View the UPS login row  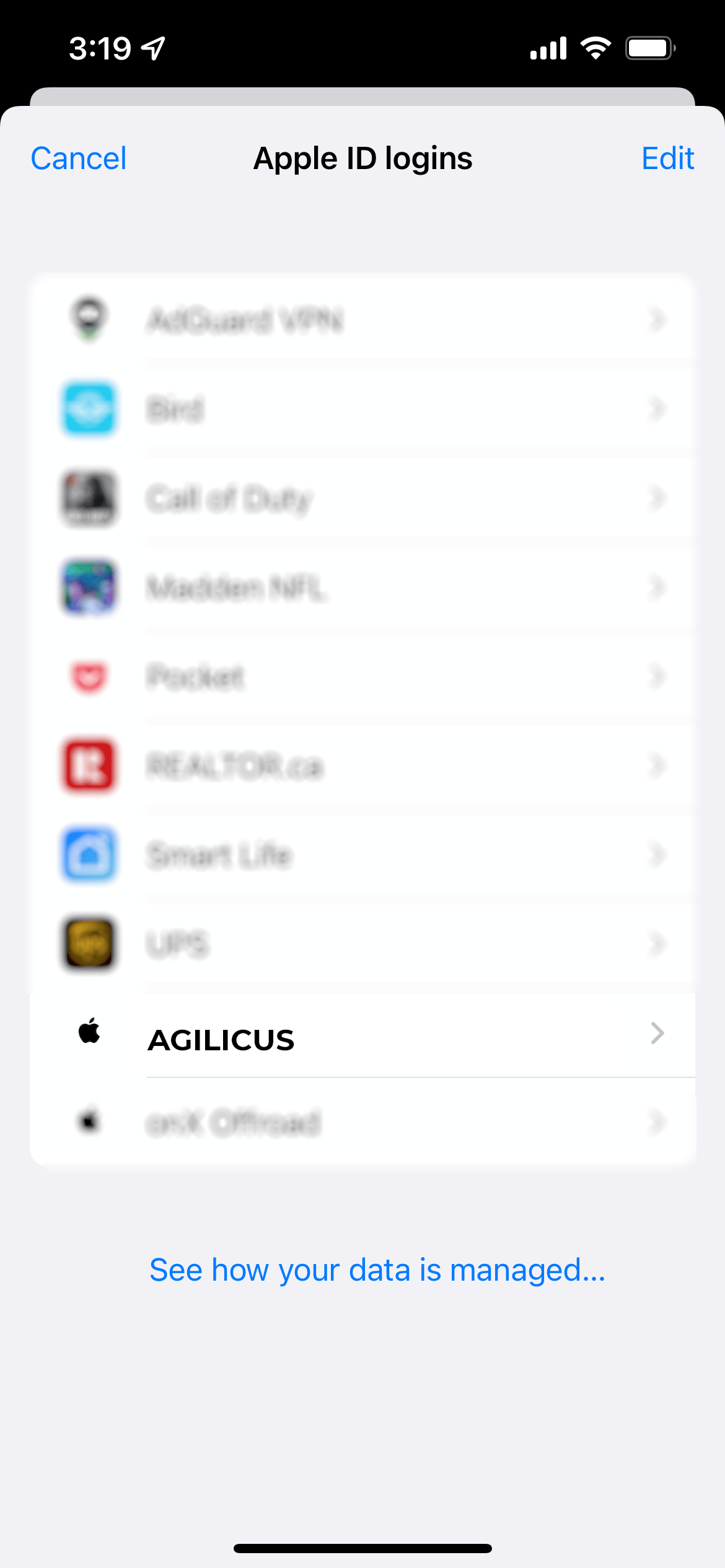click(x=362, y=944)
